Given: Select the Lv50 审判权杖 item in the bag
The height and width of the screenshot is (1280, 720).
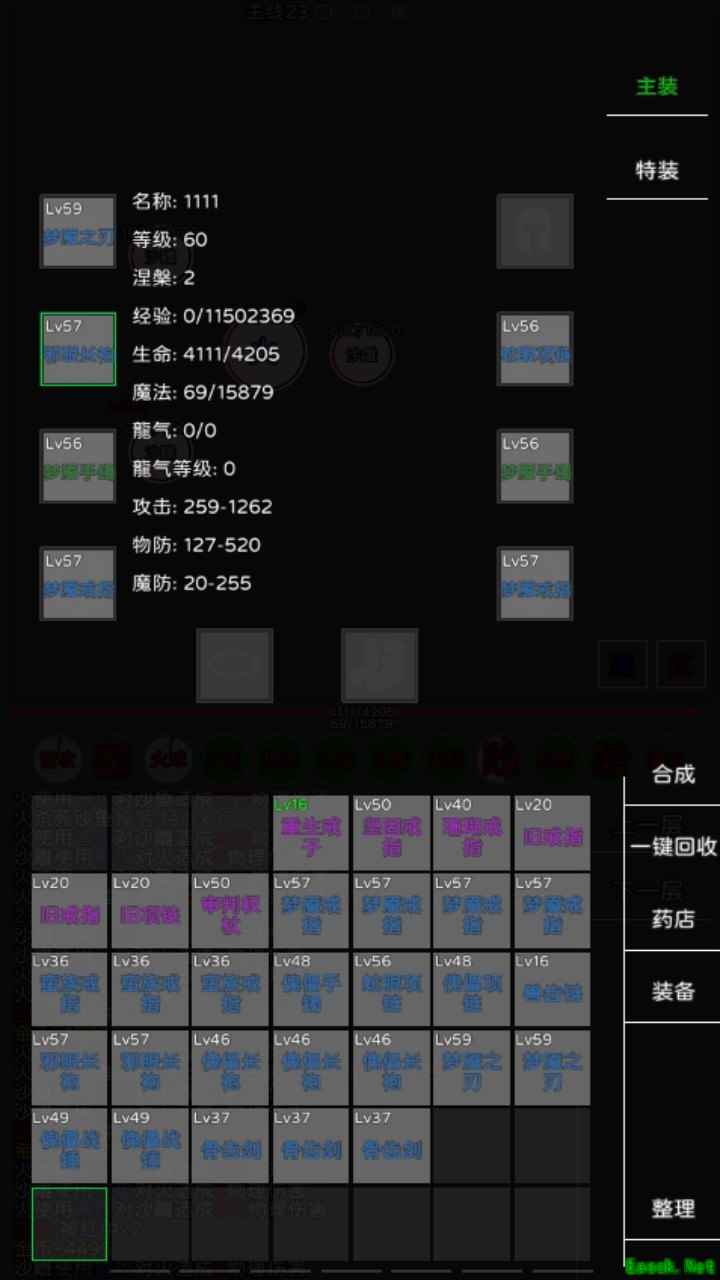Looking at the screenshot, I should coord(231,910).
